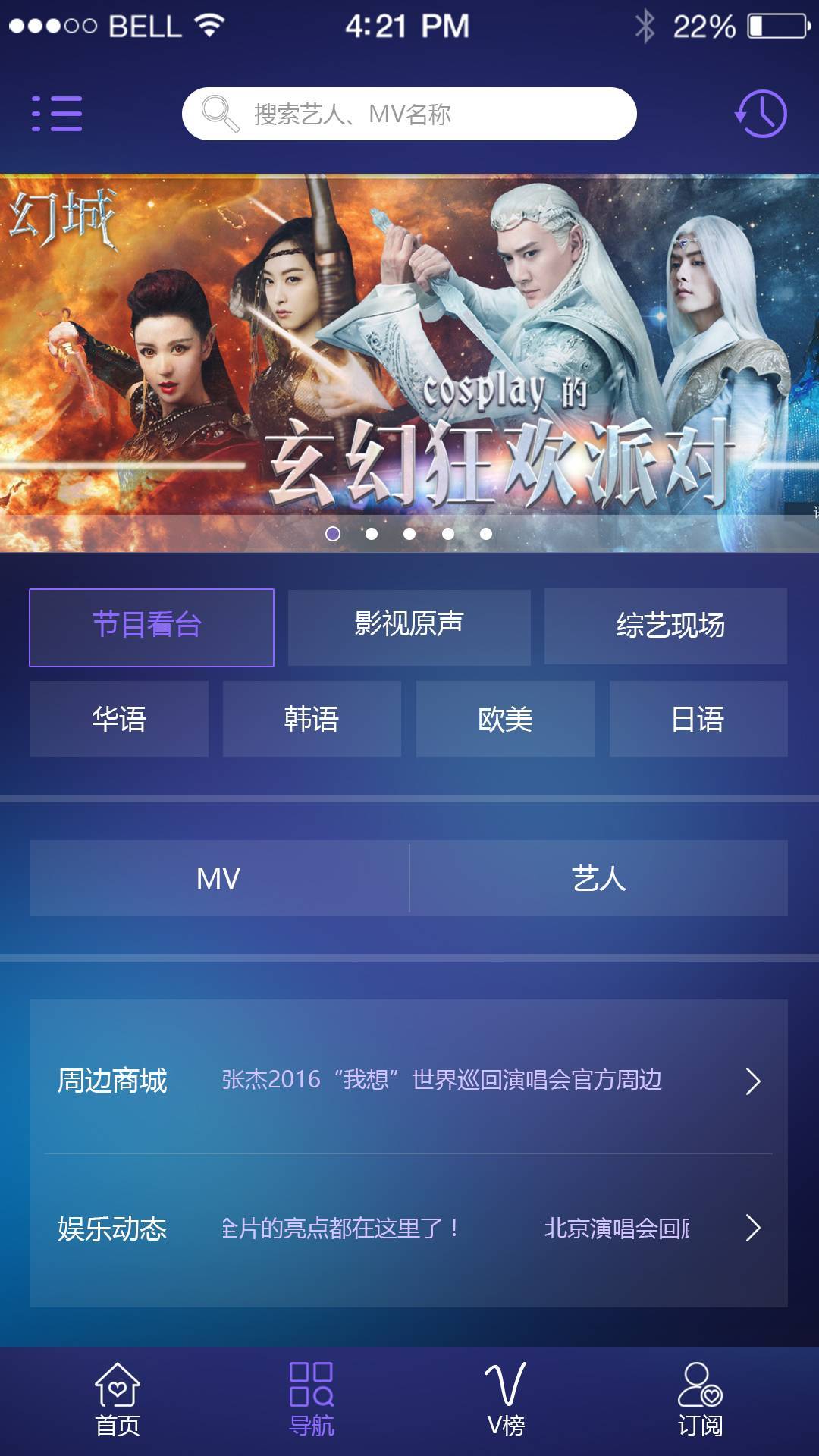
Task: Choose the 日语 category
Action: click(698, 719)
